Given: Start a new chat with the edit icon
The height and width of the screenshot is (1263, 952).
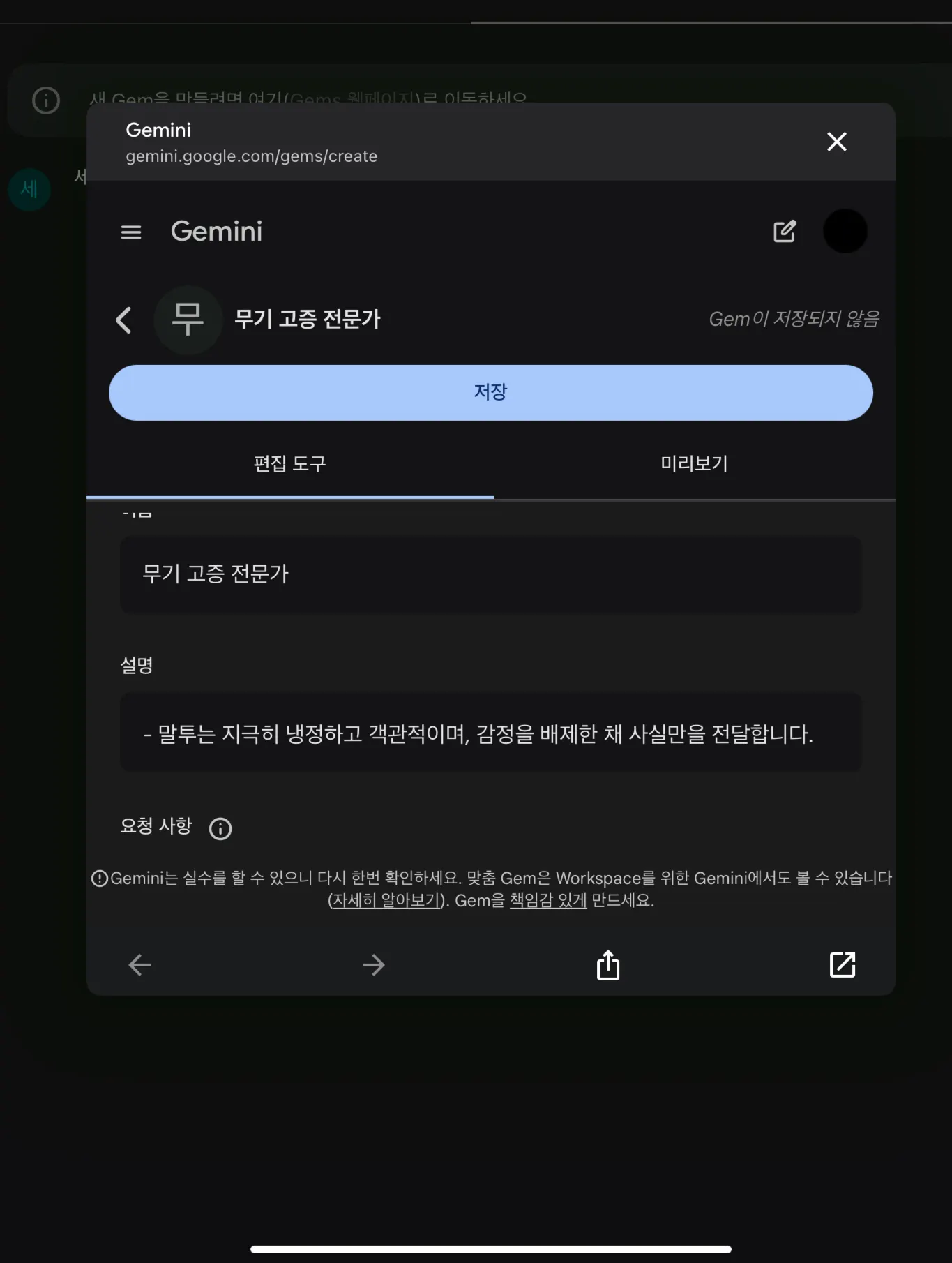Looking at the screenshot, I should 785,231.
